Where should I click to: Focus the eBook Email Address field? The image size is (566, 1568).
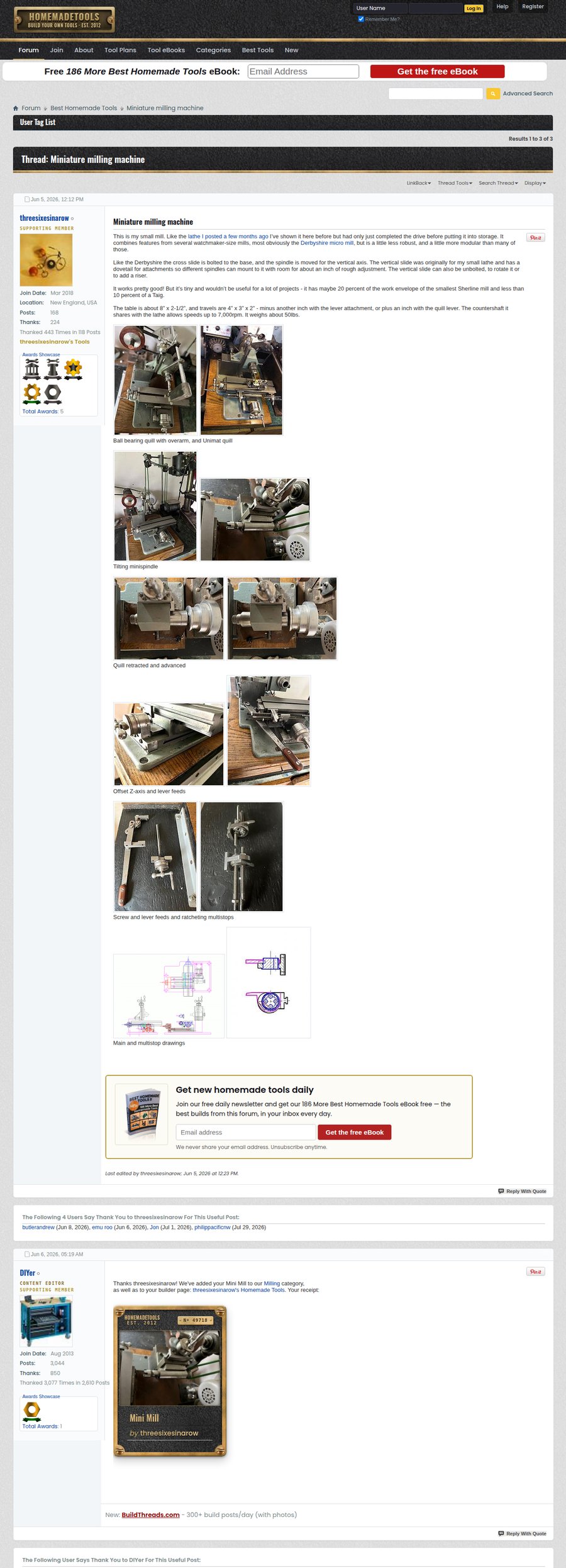point(303,72)
